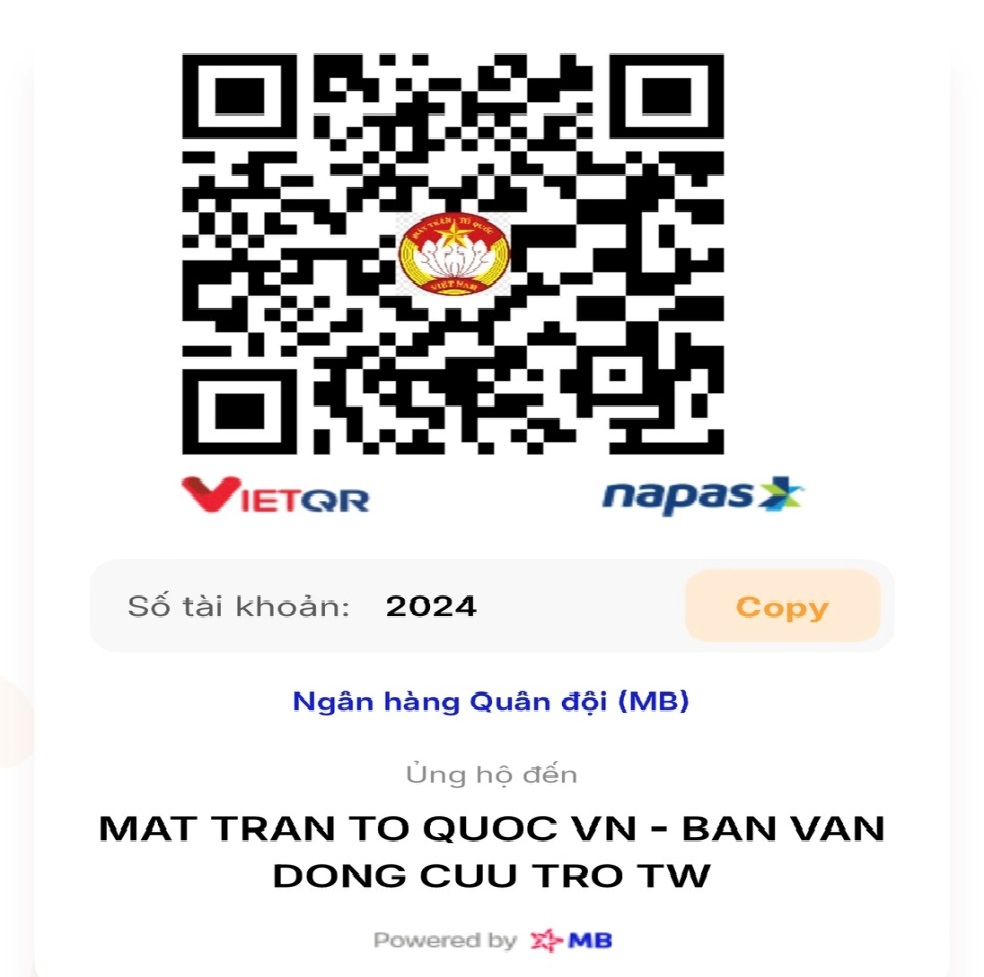This screenshot has width=984, height=977.
Task: Copy the account number 2024
Action: pyautogui.click(x=782, y=607)
